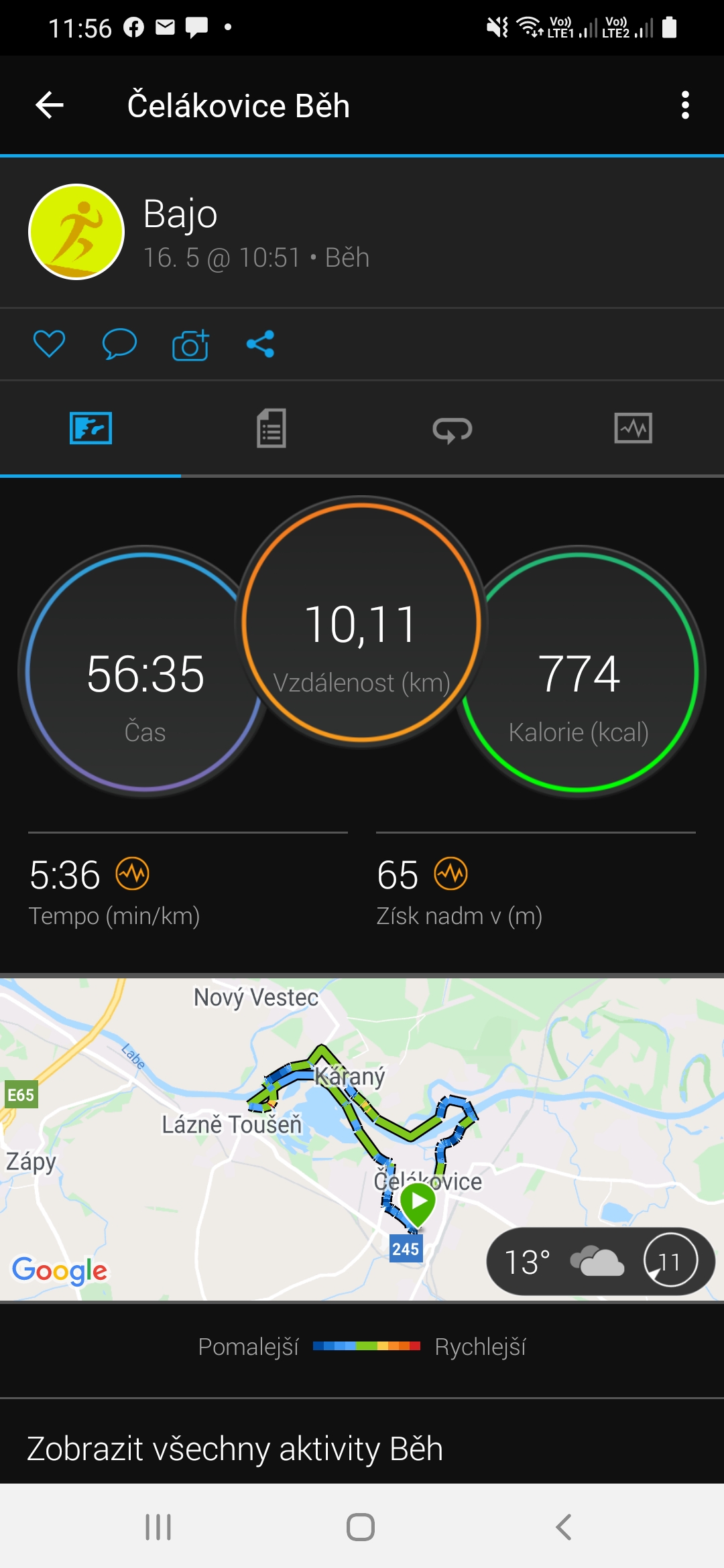This screenshot has height=1568, width=724.
Task: Open comments with the speech bubble icon
Action: click(119, 344)
